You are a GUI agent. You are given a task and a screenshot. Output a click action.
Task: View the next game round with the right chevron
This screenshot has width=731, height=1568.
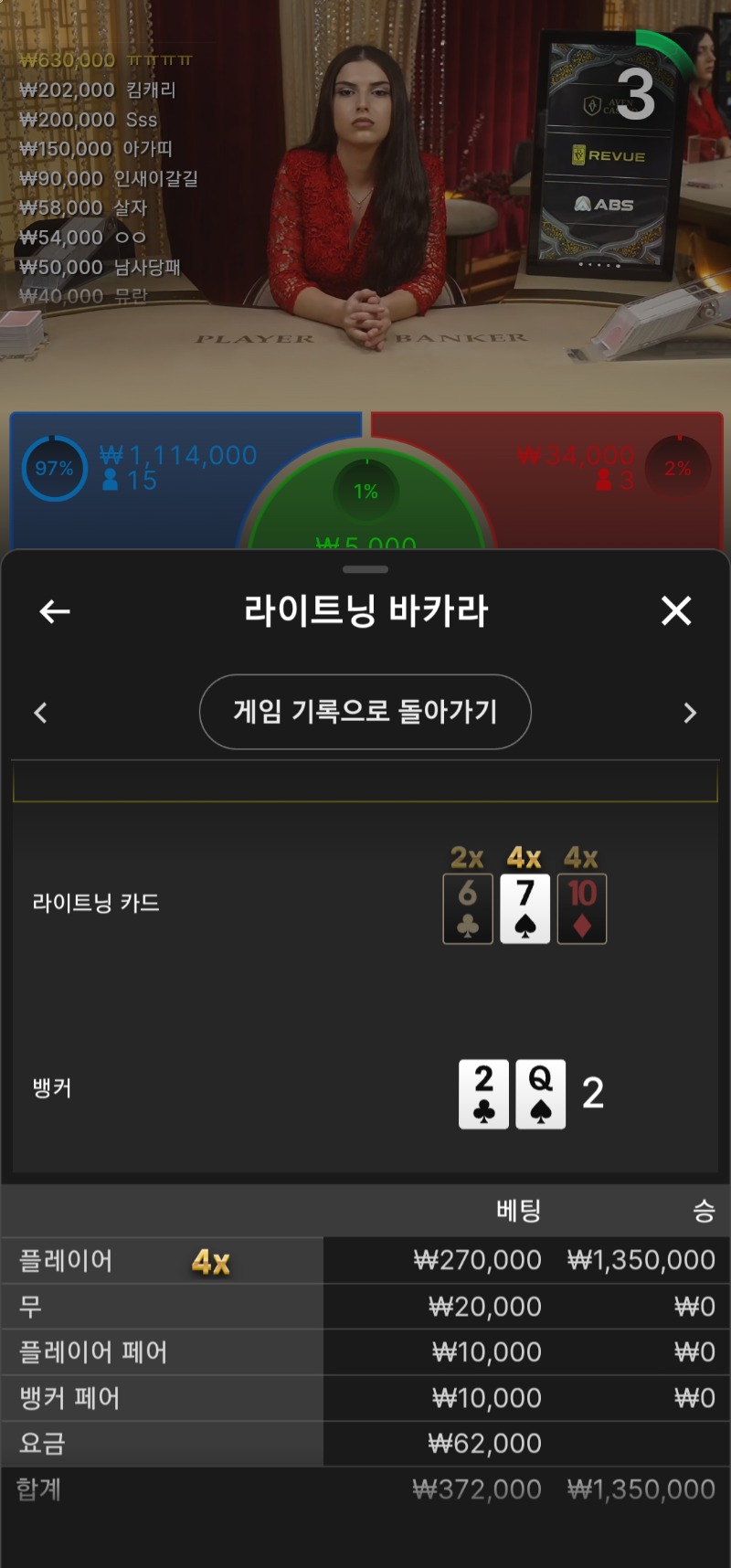(x=690, y=713)
